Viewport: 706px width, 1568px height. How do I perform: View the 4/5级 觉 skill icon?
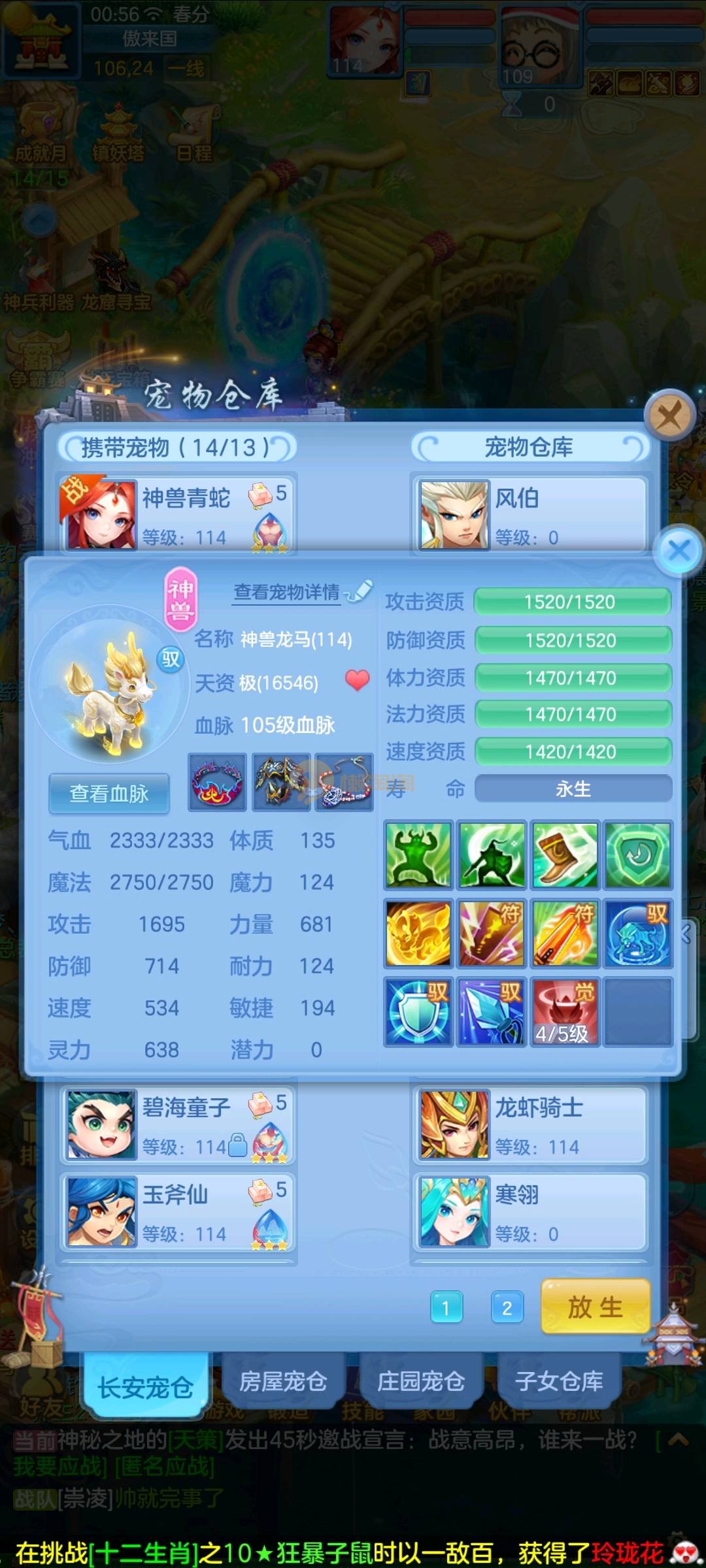[564, 1011]
